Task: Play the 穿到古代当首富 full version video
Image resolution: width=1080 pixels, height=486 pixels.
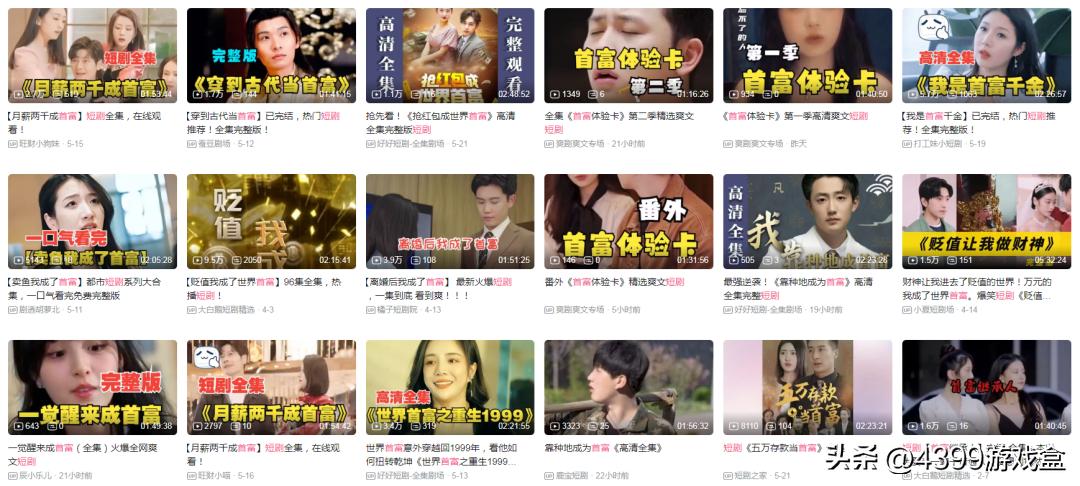Action: coord(271,55)
